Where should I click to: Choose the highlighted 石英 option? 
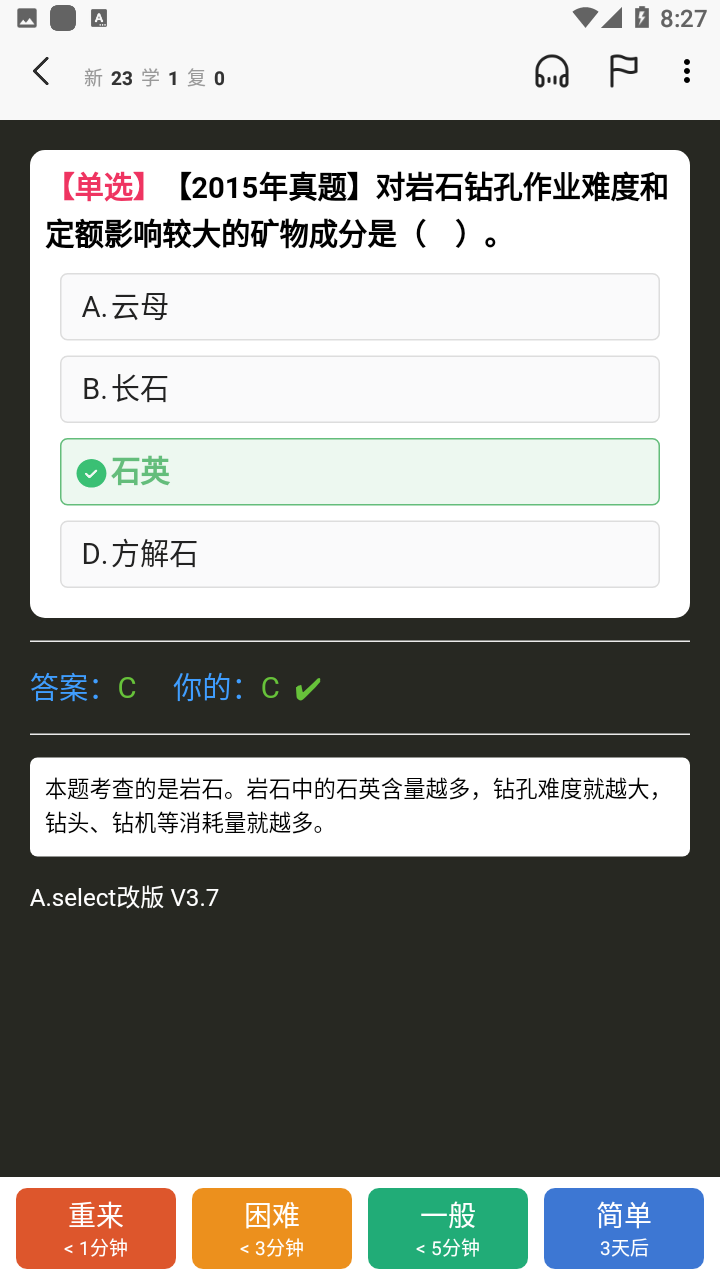[360, 472]
